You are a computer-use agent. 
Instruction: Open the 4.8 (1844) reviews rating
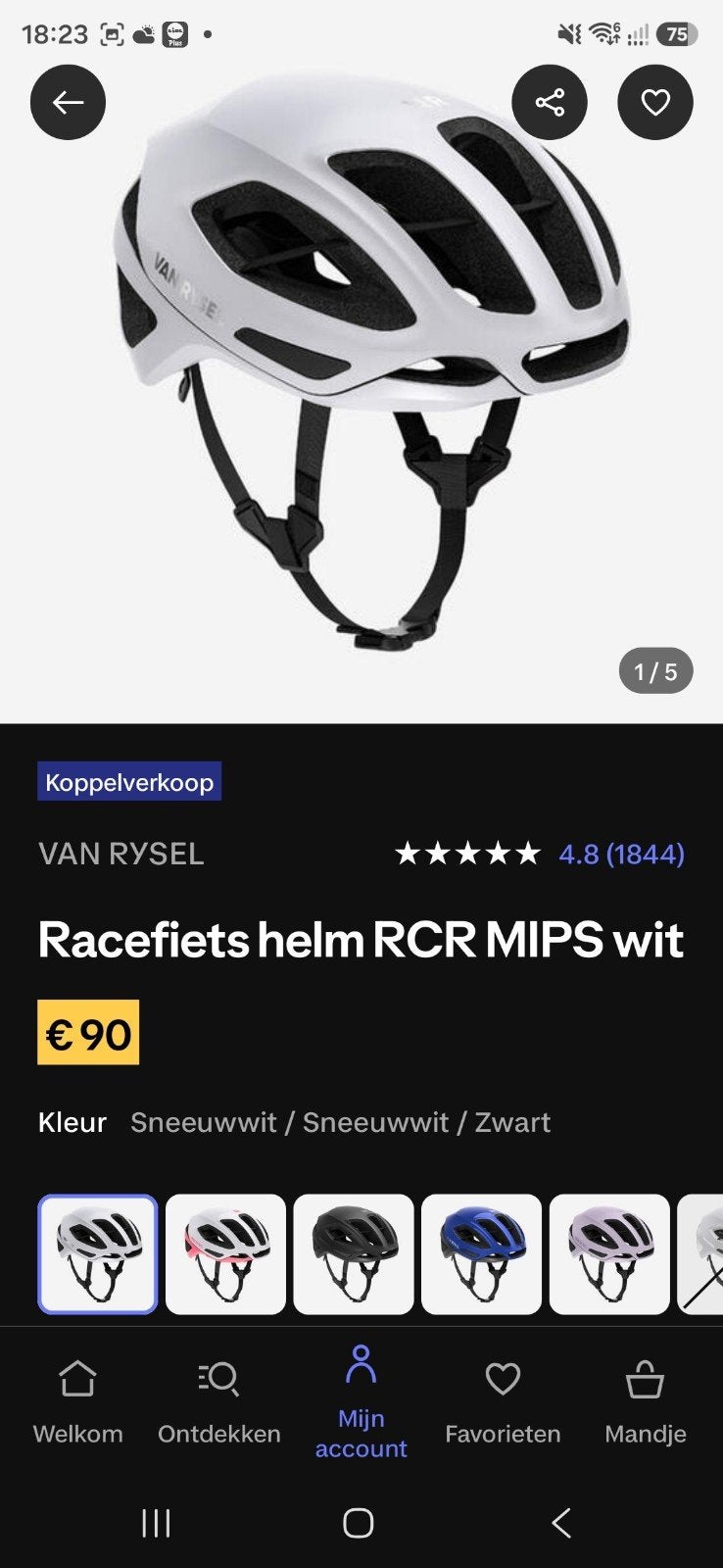621,854
